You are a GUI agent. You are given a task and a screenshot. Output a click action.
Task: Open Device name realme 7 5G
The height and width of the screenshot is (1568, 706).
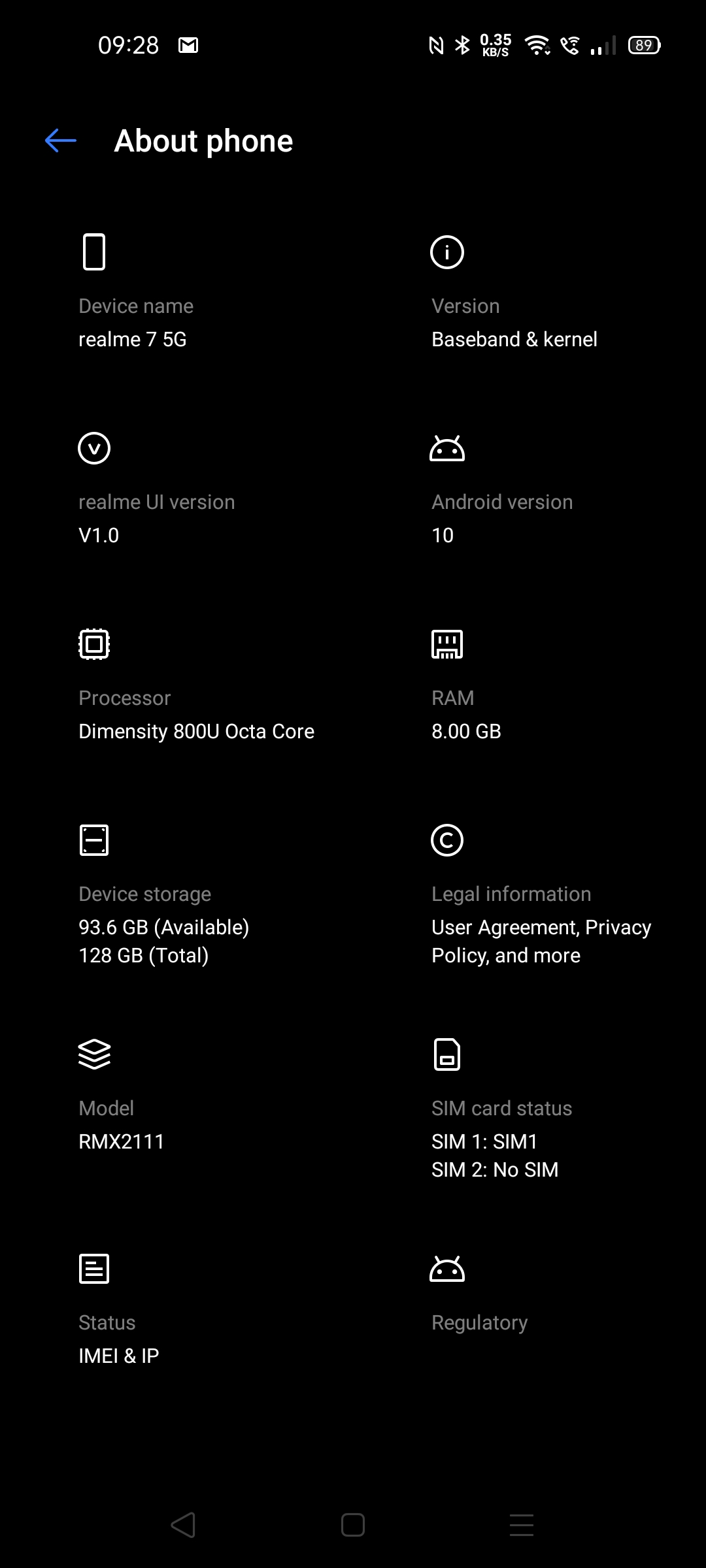coord(176,292)
